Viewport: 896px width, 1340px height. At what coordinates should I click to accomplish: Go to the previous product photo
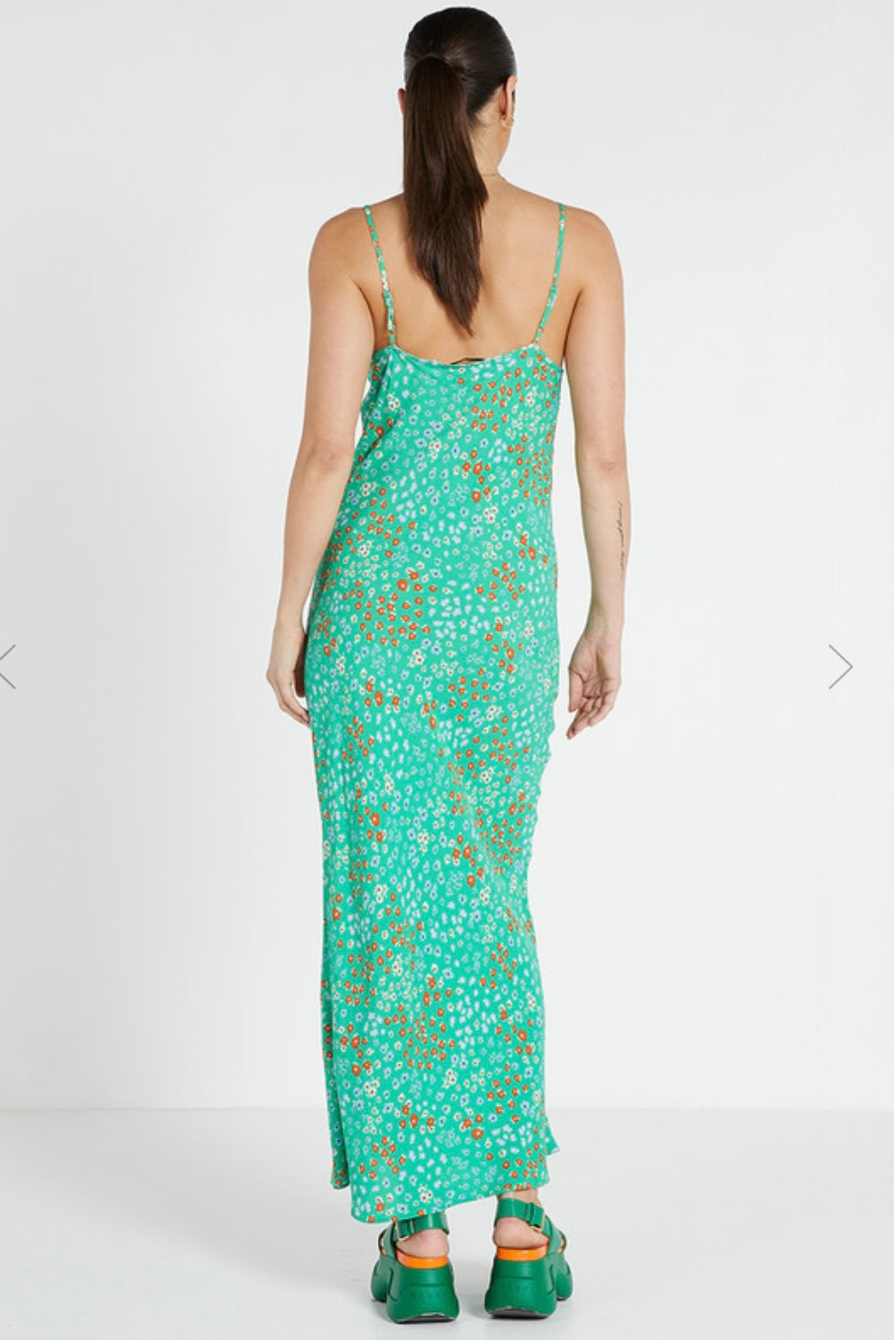pos(7,666)
